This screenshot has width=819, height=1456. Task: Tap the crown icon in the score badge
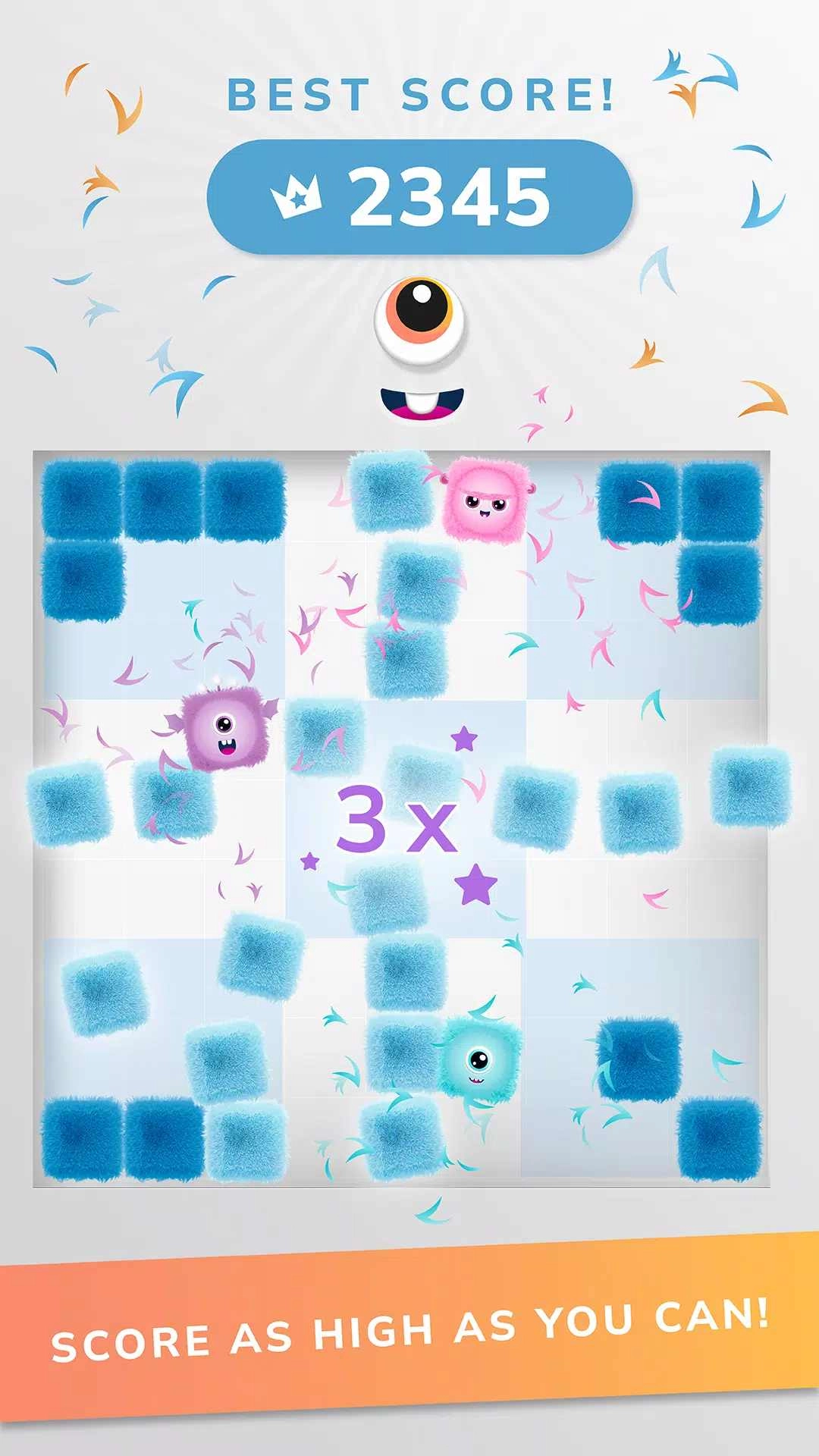point(296,196)
